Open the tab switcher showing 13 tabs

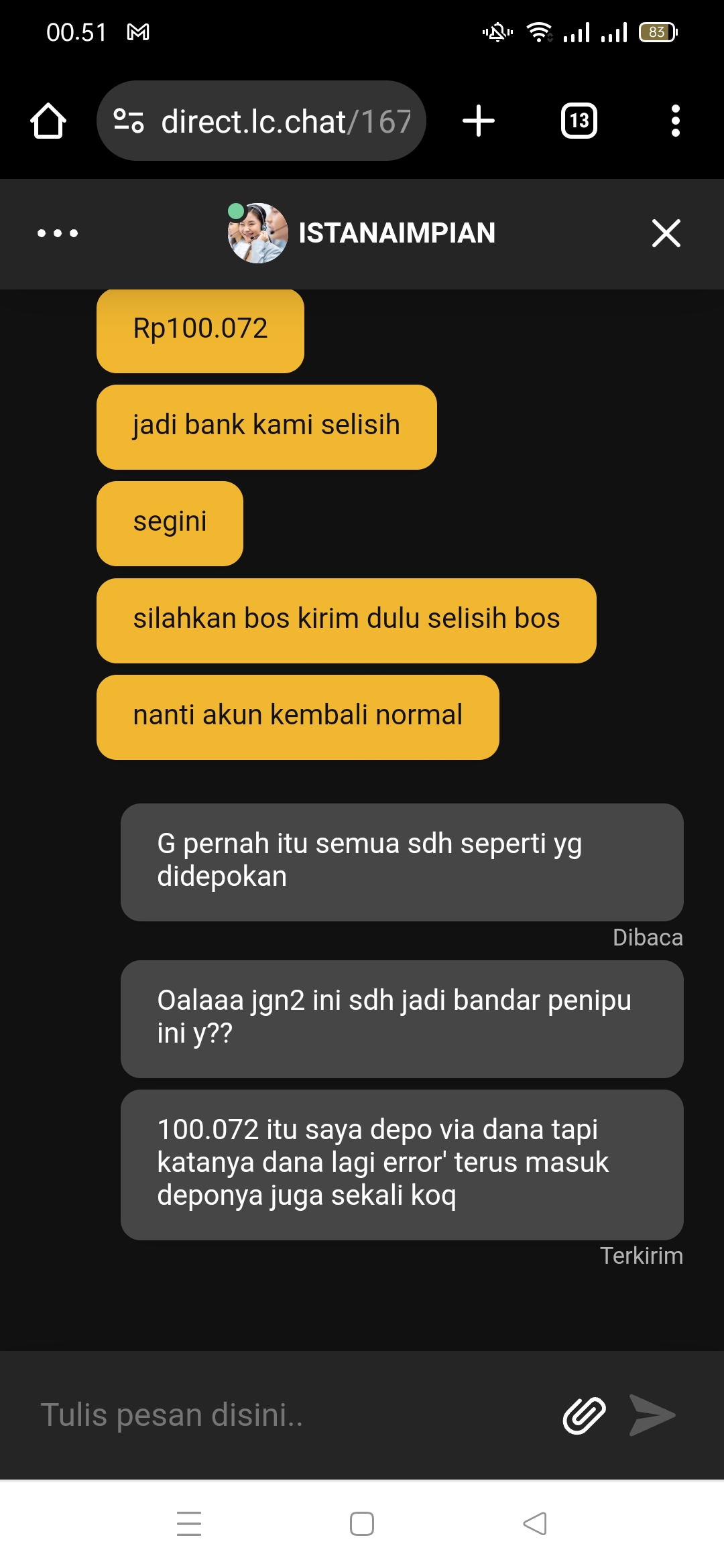579,121
